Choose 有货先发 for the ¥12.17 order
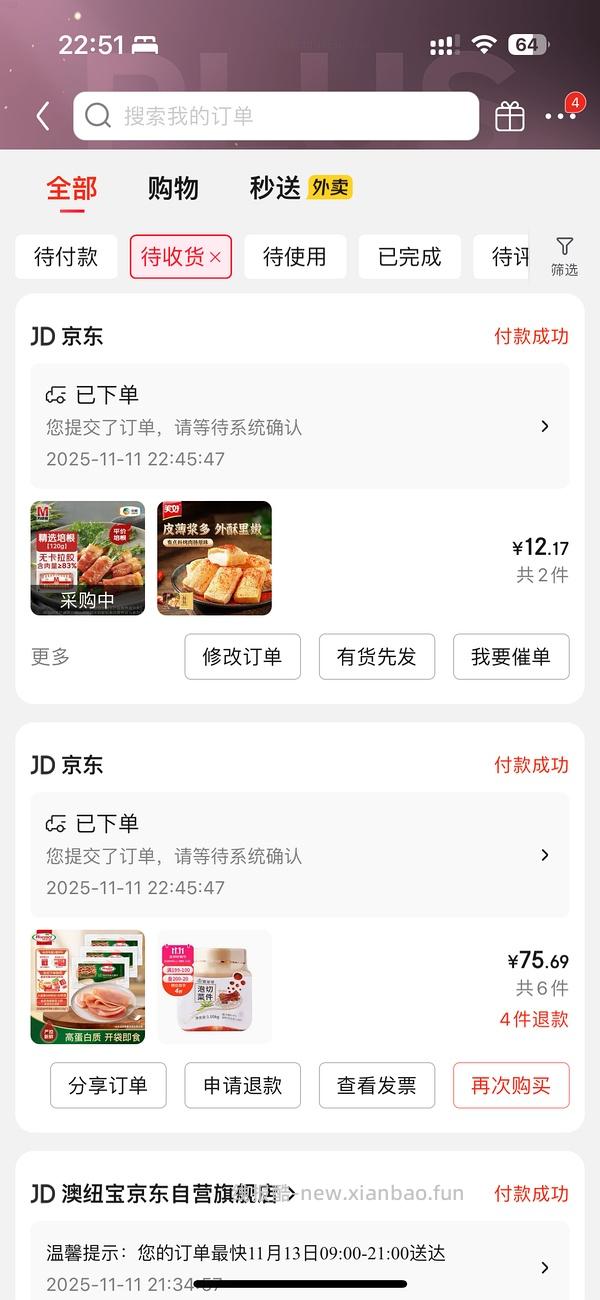This screenshot has width=600, height=1300. (377, 657)
